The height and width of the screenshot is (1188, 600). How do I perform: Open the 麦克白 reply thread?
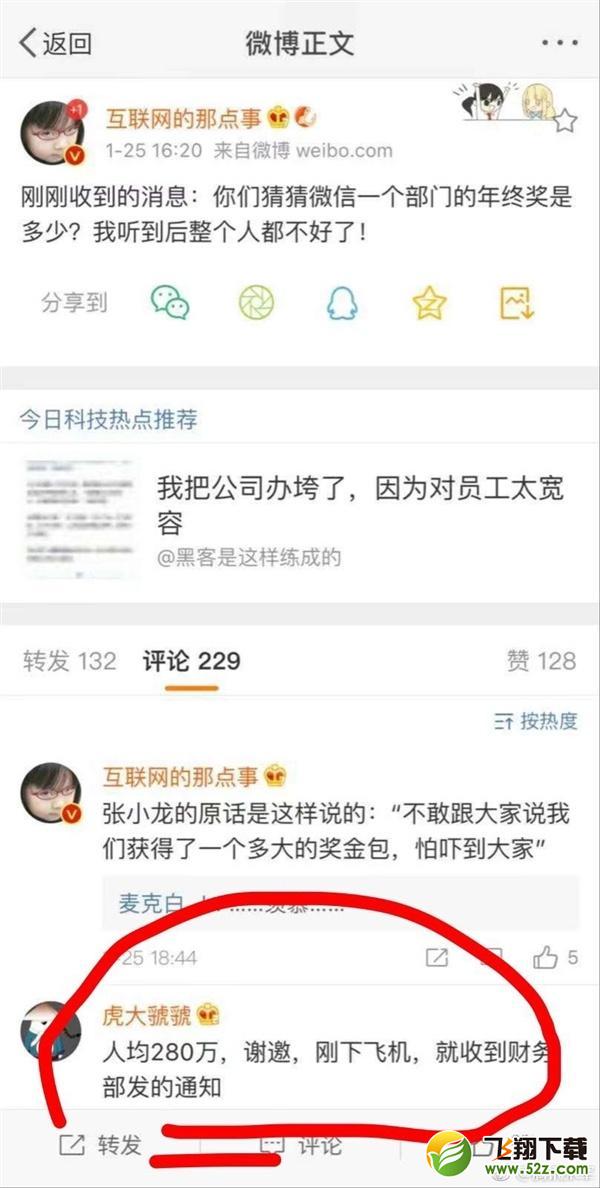pyautogui.click(x=340, y=905)
